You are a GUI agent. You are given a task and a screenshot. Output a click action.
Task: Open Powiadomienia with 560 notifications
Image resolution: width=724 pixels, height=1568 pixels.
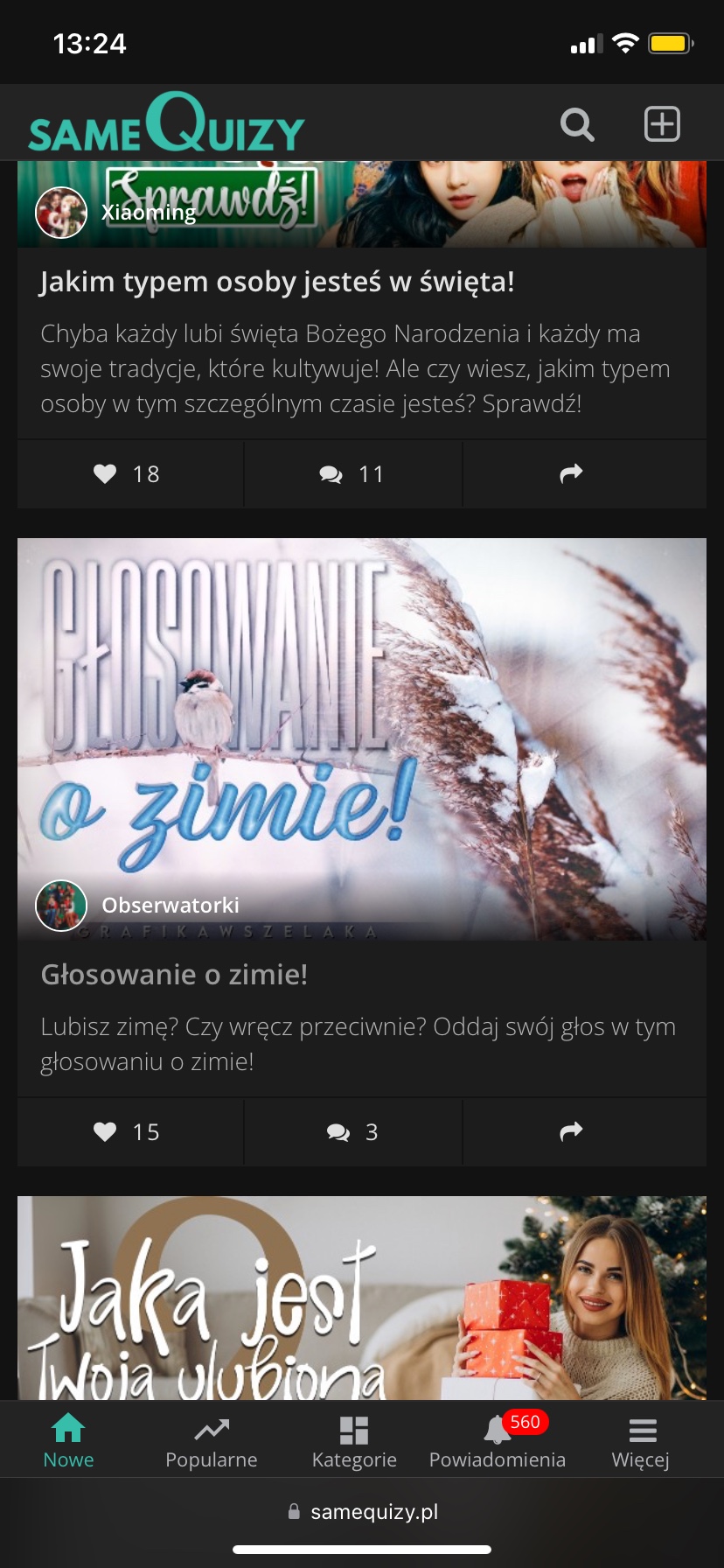pyautogui.click(x=498, y=1442)
